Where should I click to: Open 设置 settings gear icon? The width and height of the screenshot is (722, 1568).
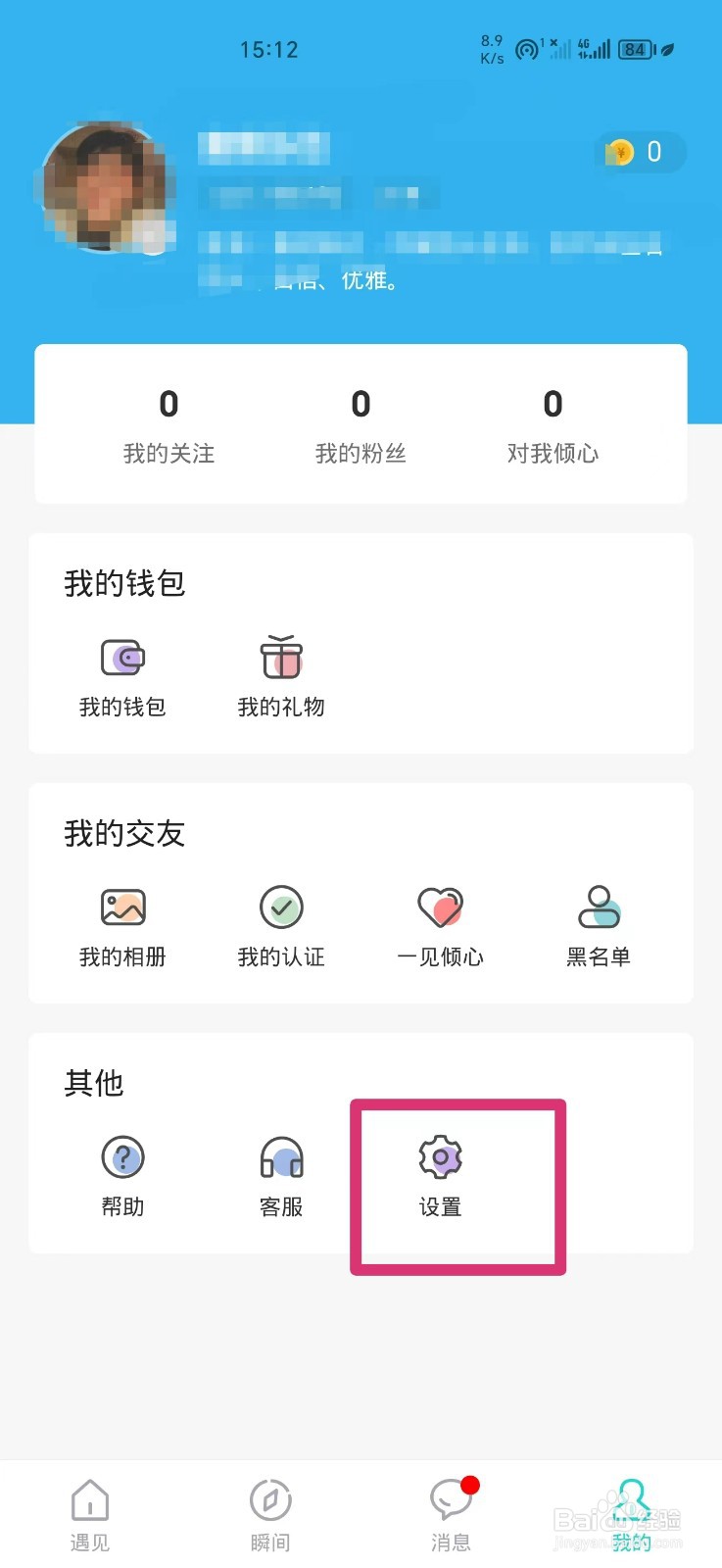pos(440,1156)
